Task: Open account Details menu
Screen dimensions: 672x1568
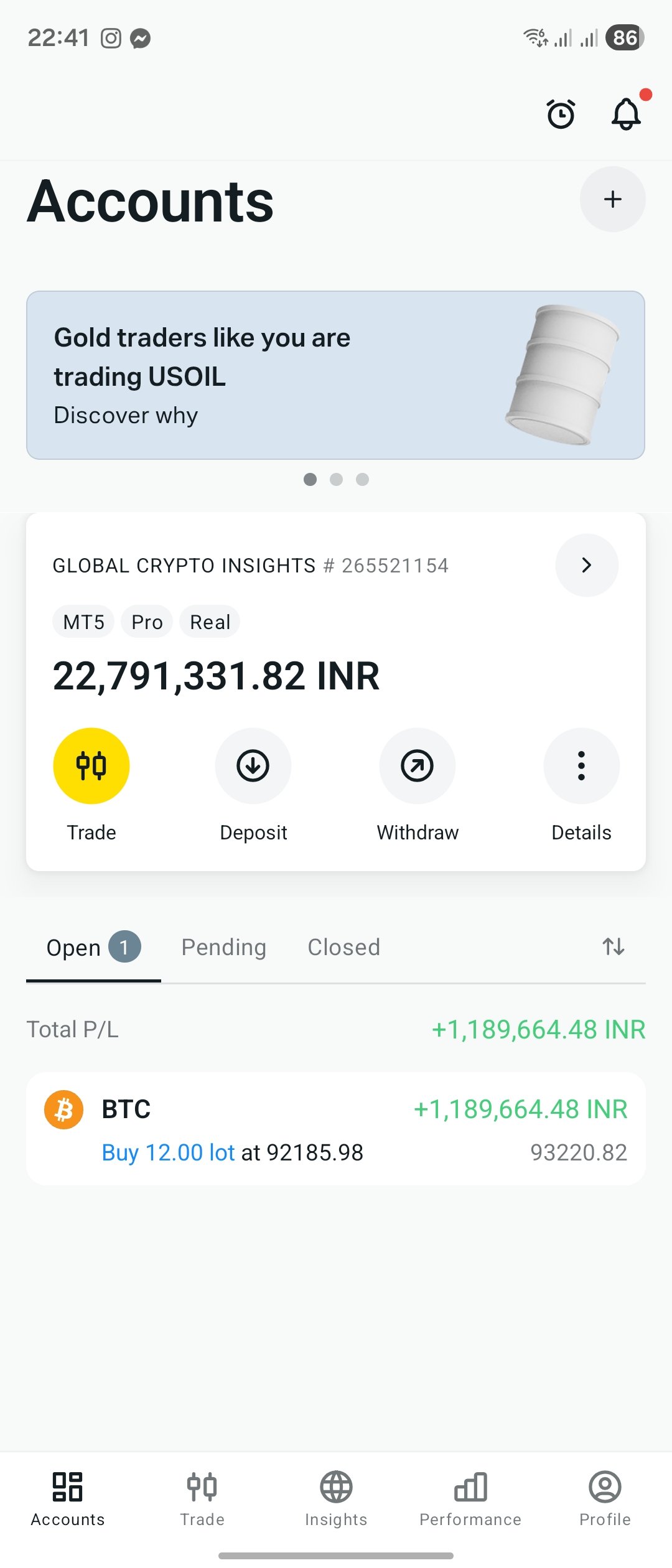Action: (x=581, y=766)
